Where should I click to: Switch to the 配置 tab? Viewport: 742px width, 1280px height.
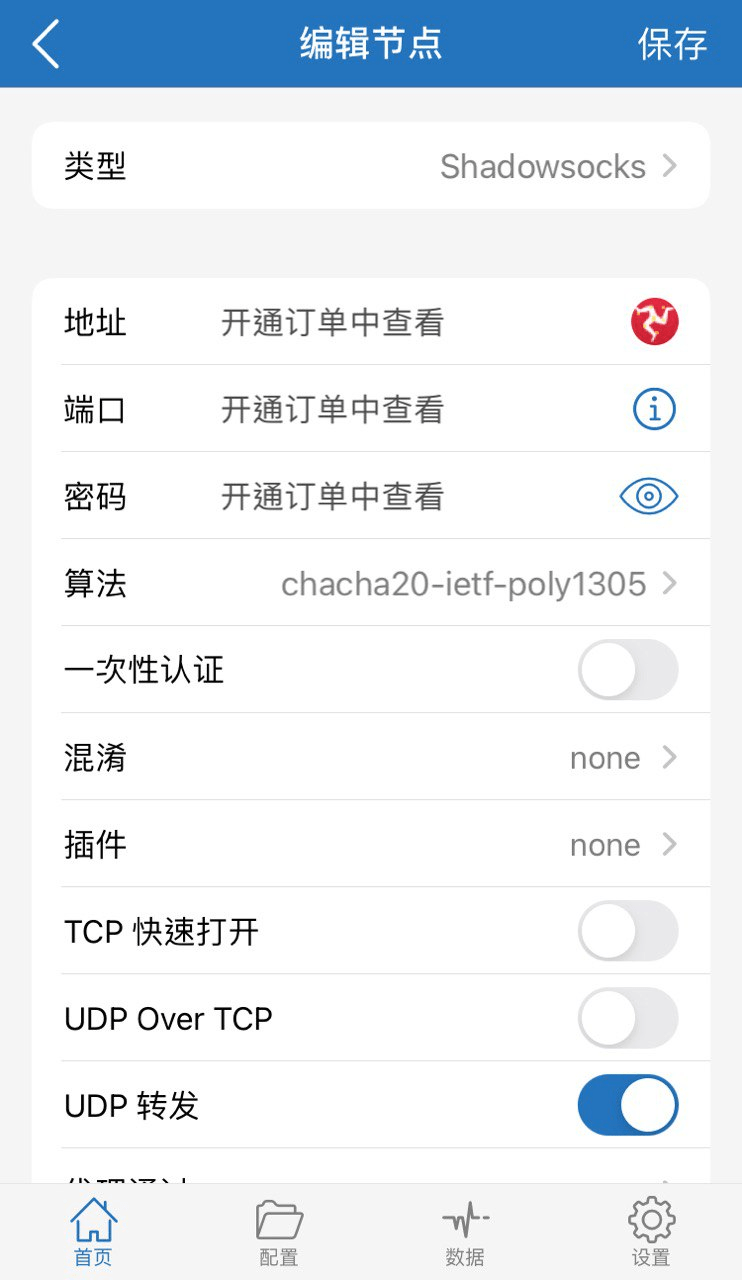[279, 1233]
